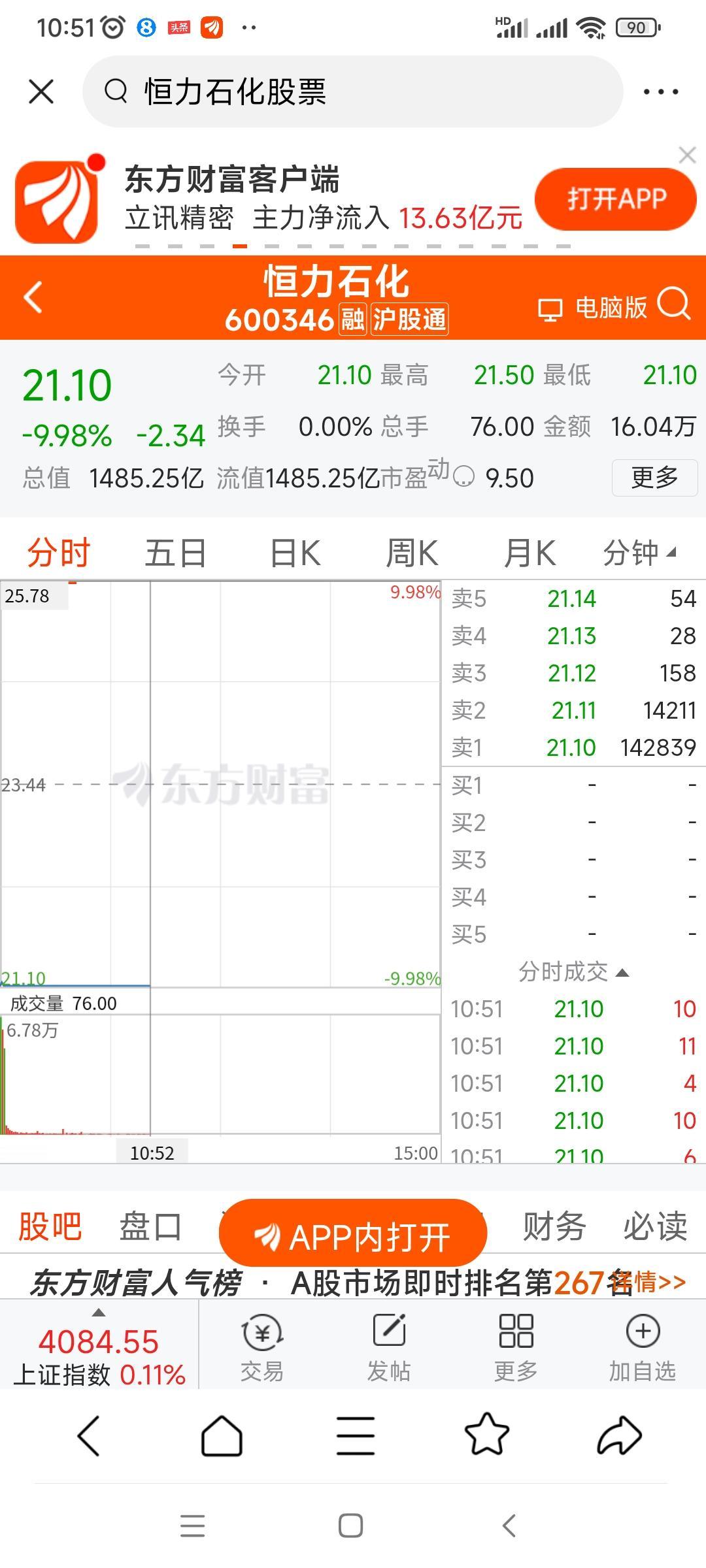706x1568 pixels.
Task: Click the 电脑版 desktop version icon
Action: tap(552, 307)
